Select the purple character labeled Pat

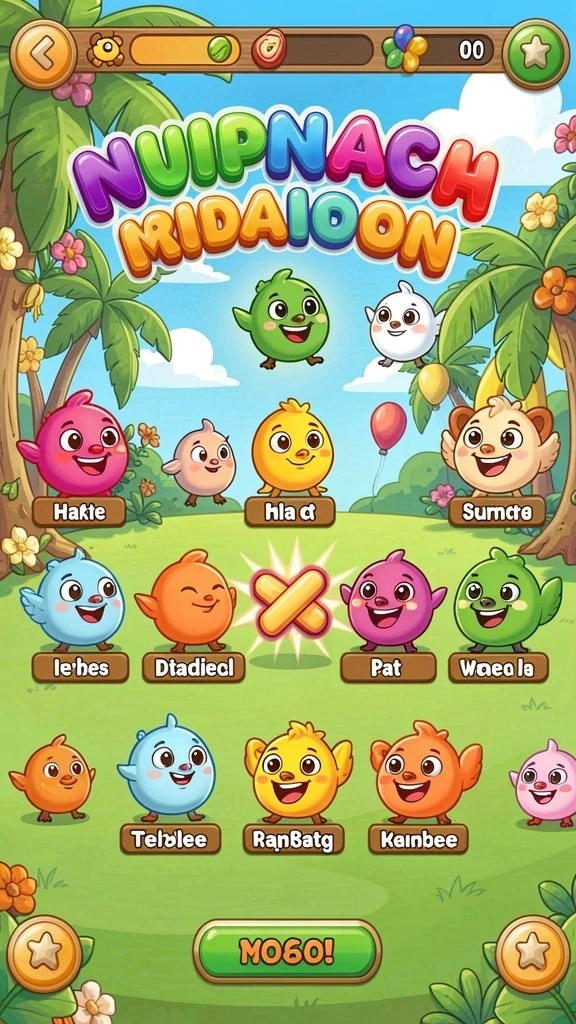pos(392,601)
